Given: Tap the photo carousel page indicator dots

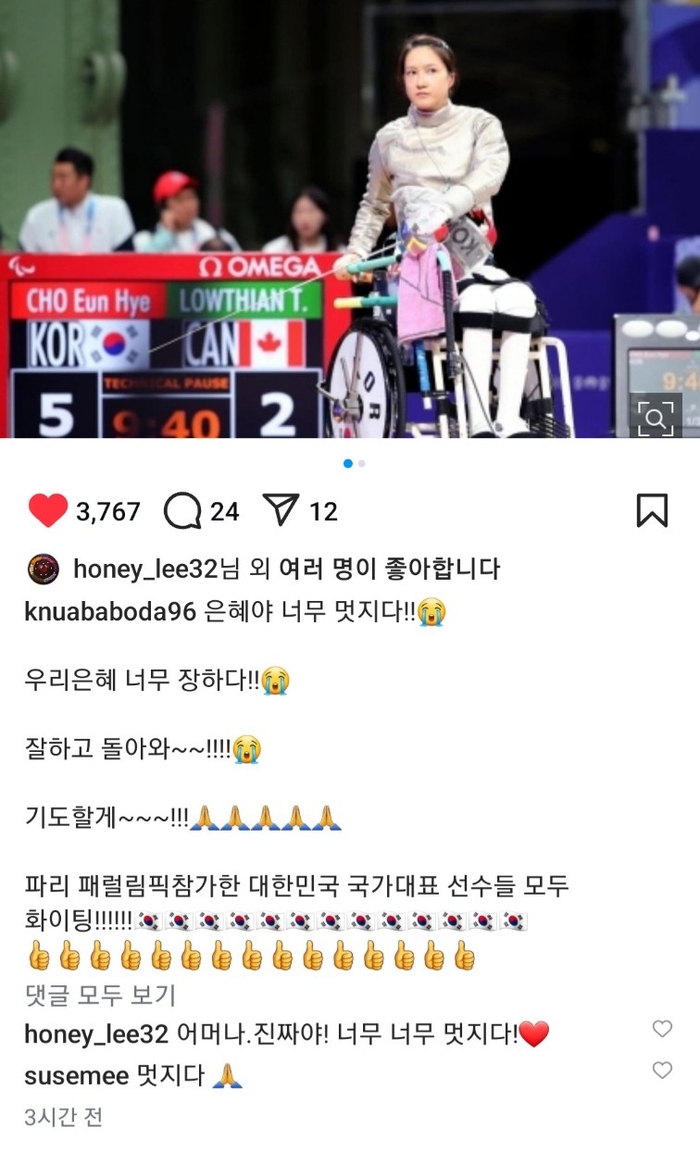Looking at the screenshot, I should pyautogui.click(x=354, y=463).
